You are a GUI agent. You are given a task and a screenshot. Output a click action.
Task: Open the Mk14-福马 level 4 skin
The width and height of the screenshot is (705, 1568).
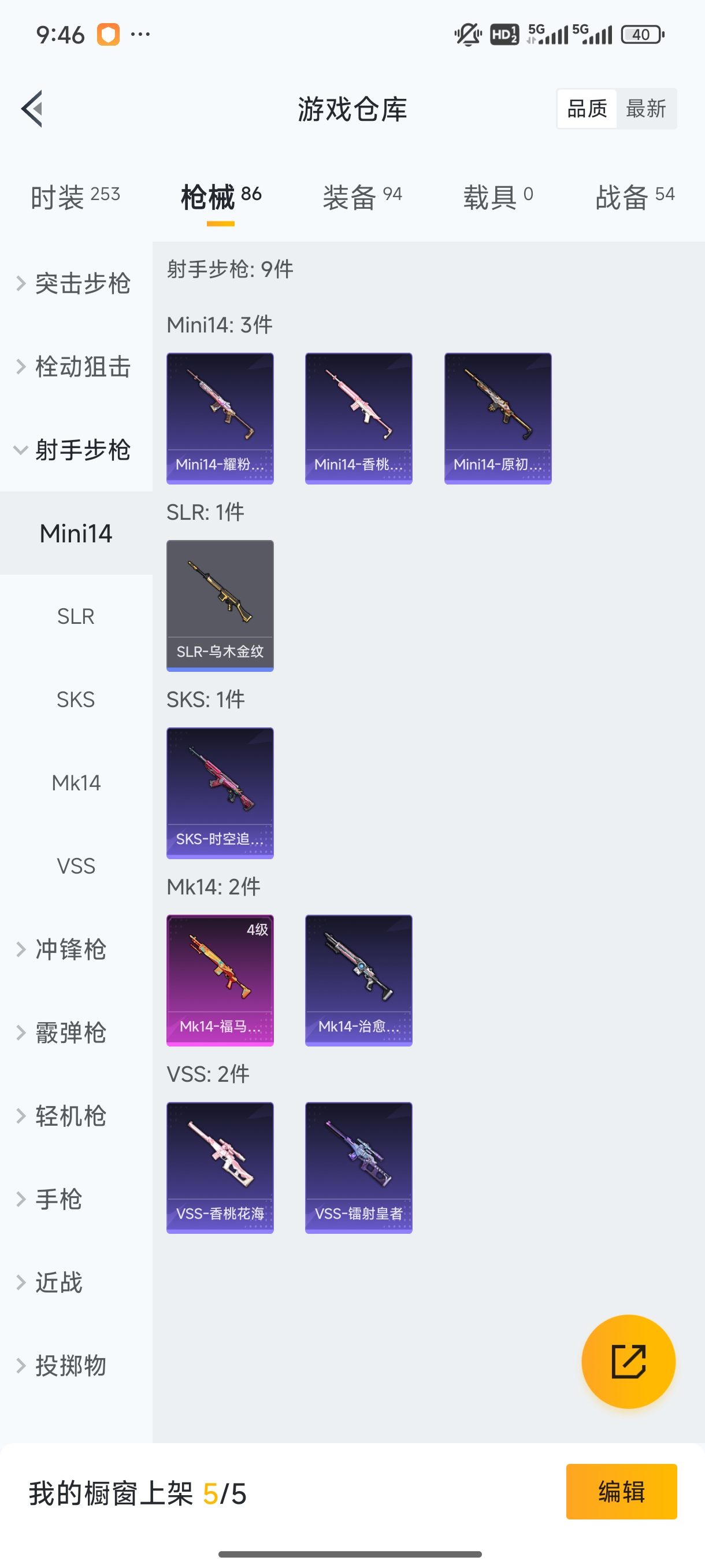click(220, 979)
